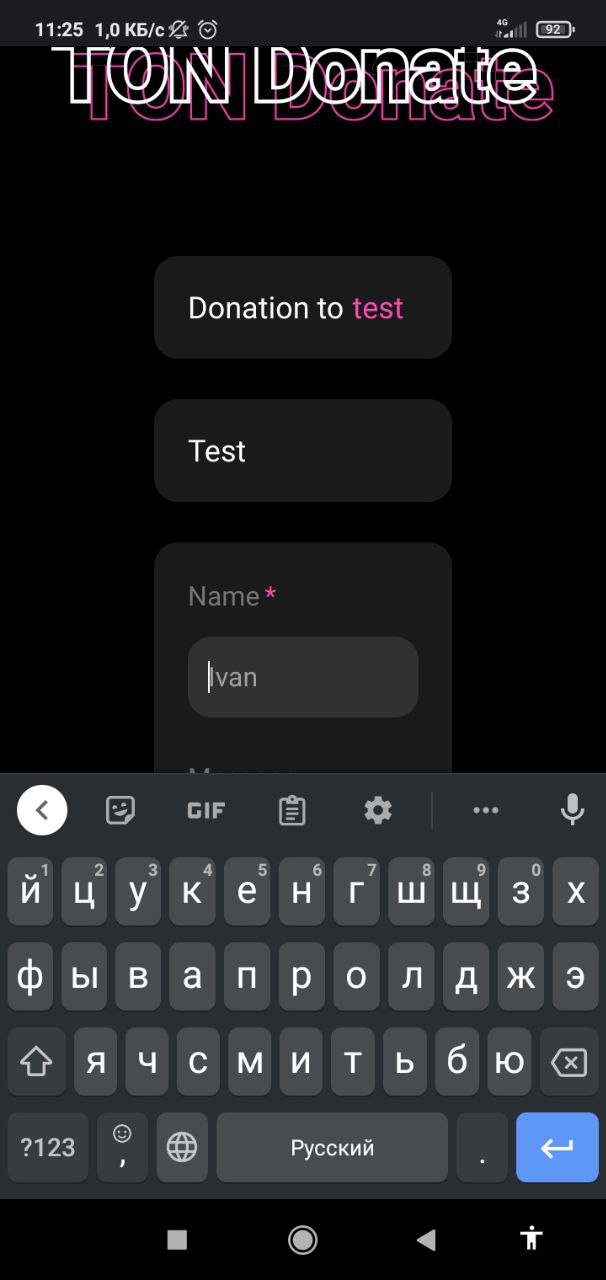Open the keyboard sticker panel
This screenshot has height=1280, width=606.
click(121, 810)
